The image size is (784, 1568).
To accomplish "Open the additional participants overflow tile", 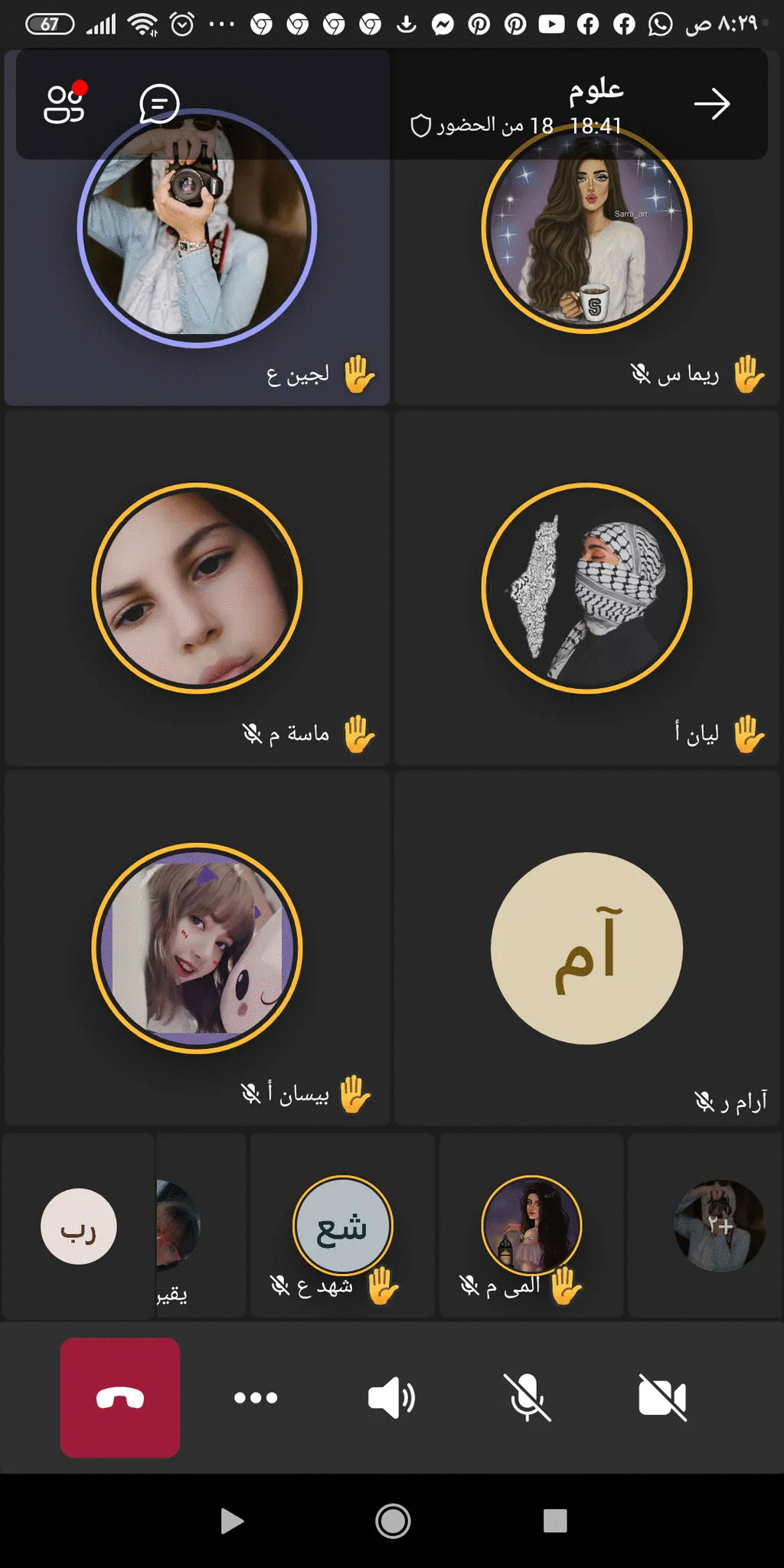I will (718, 1227).
